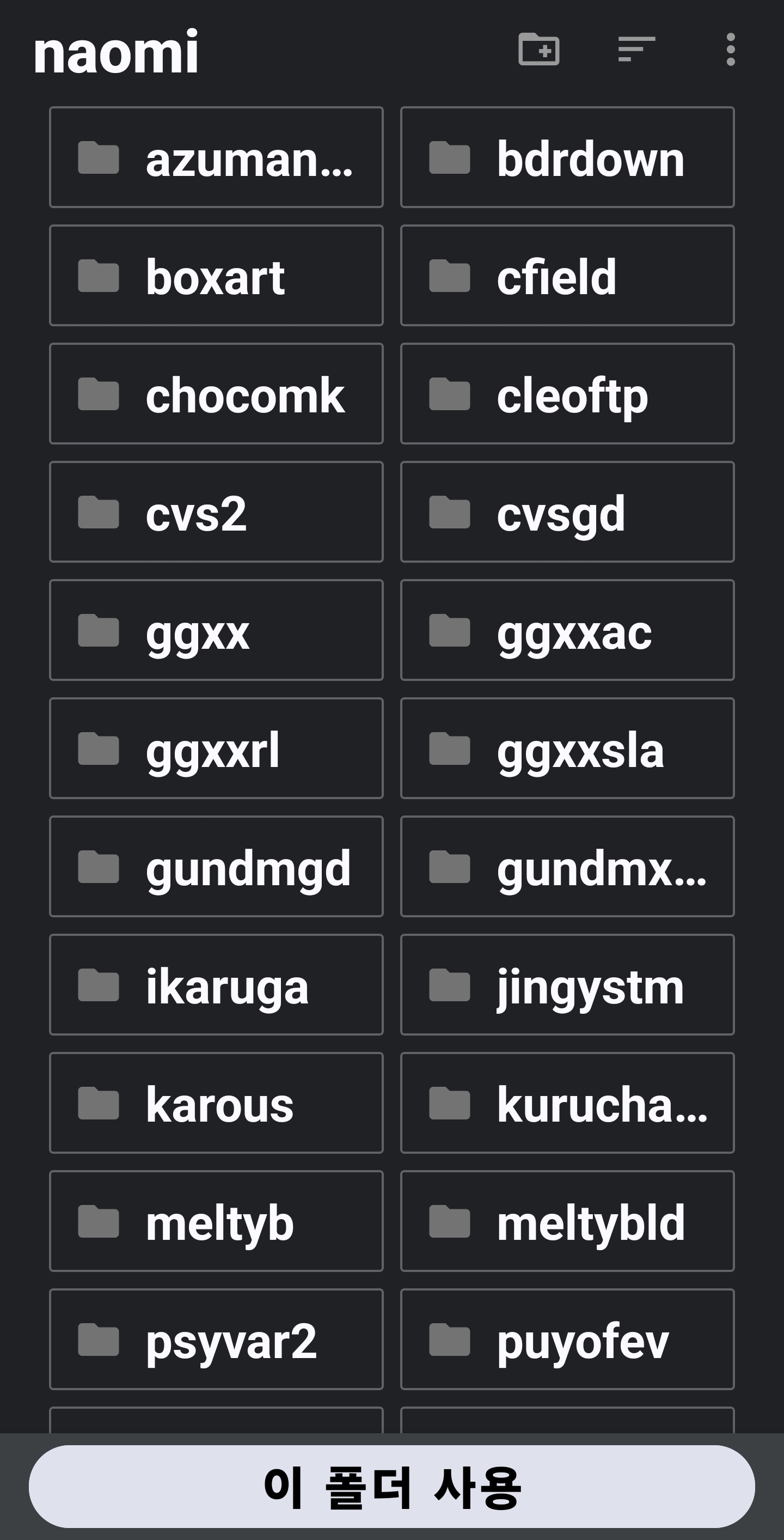Viewport: 784px width, 1540px height.
Task: Tap the '이 폴더 사용' button
Action: 392,1487
